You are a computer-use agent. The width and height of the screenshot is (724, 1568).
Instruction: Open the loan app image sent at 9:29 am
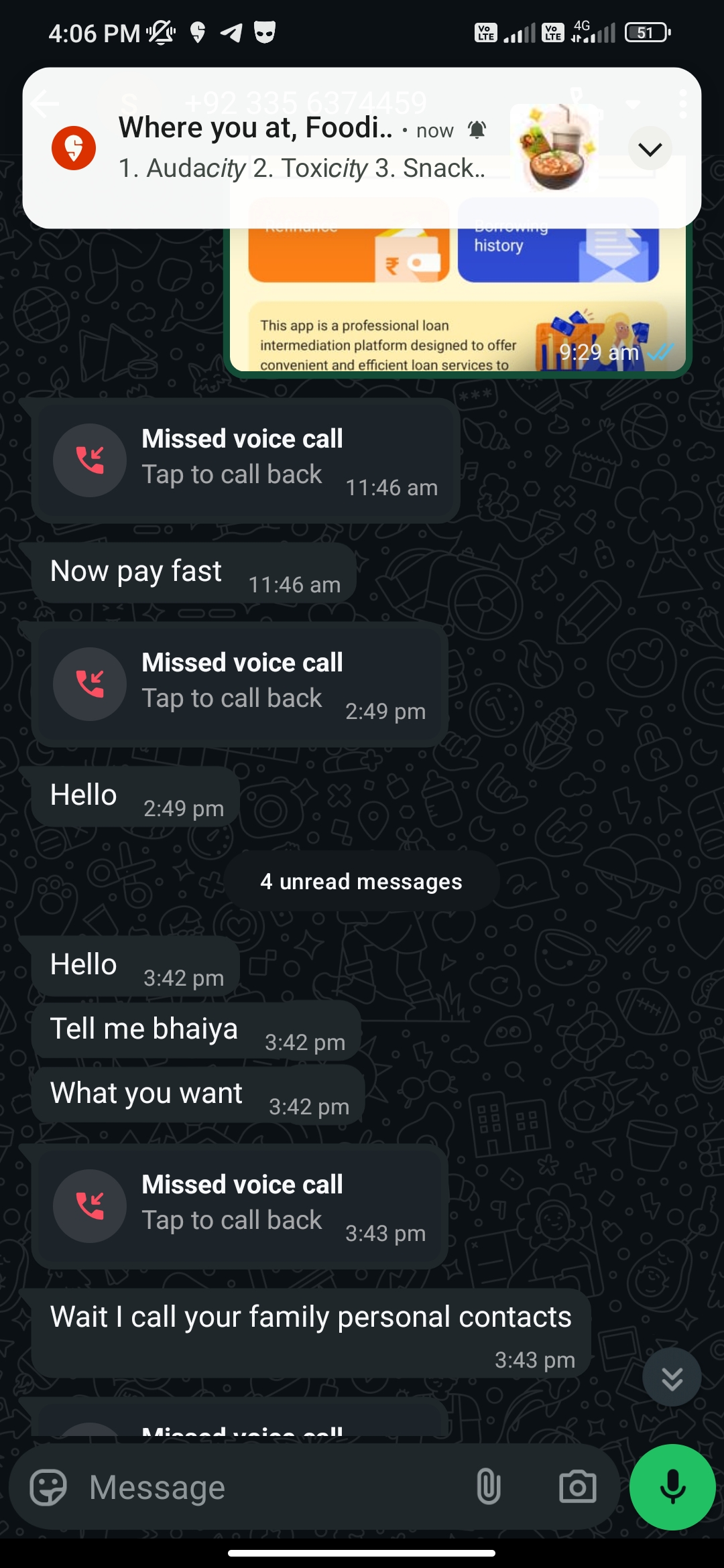coord(456,302)
